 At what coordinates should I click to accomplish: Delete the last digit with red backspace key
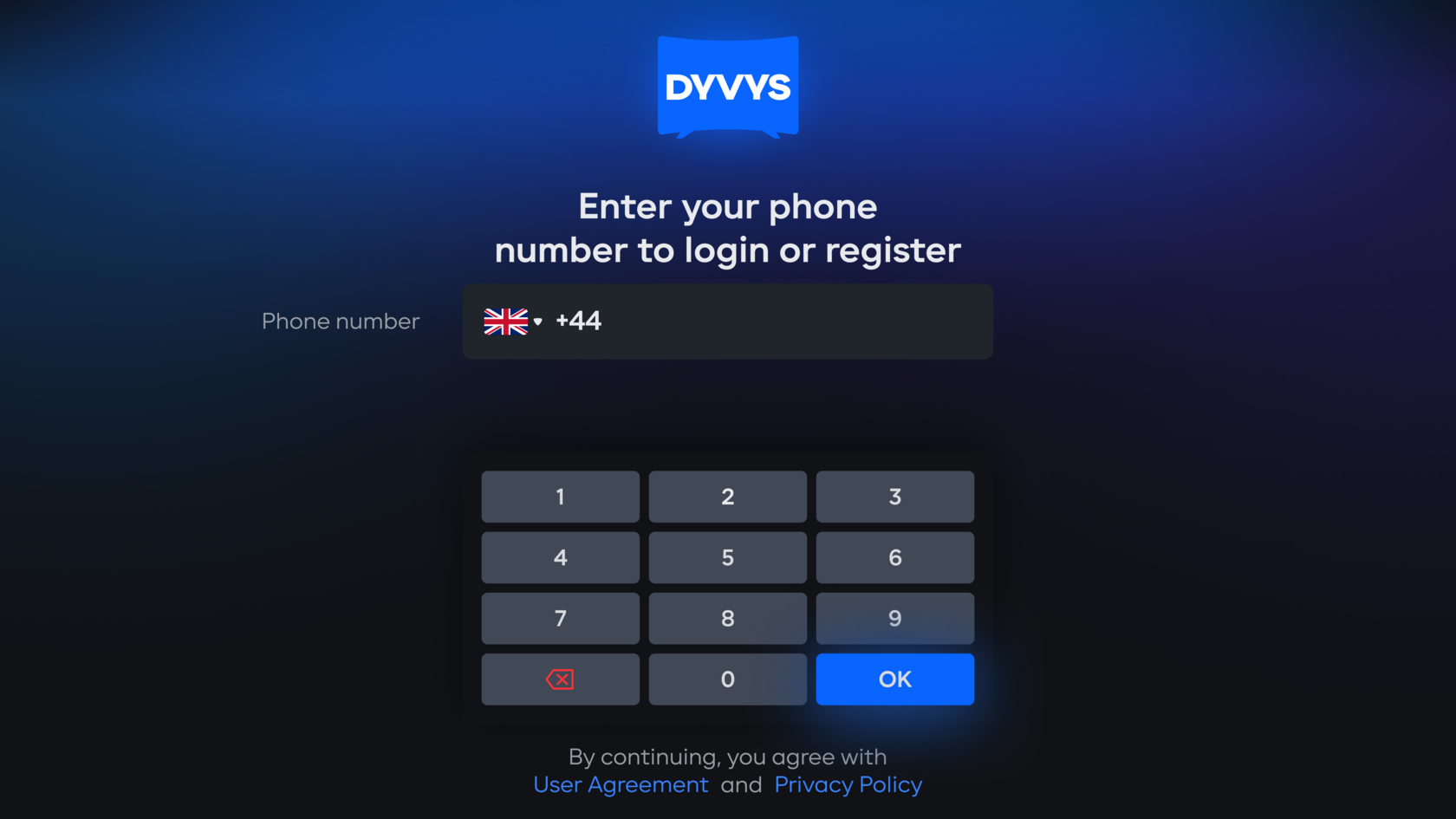(560, 679)
